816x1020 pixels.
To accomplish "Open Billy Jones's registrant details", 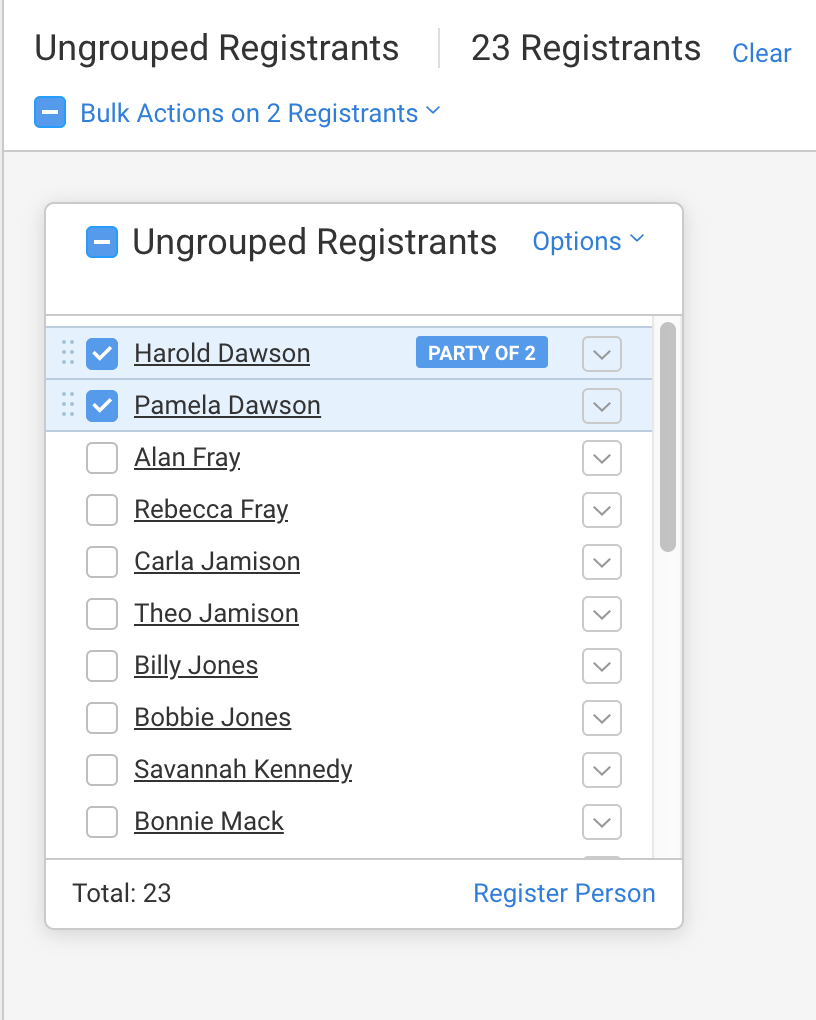I will pos(196,665).
